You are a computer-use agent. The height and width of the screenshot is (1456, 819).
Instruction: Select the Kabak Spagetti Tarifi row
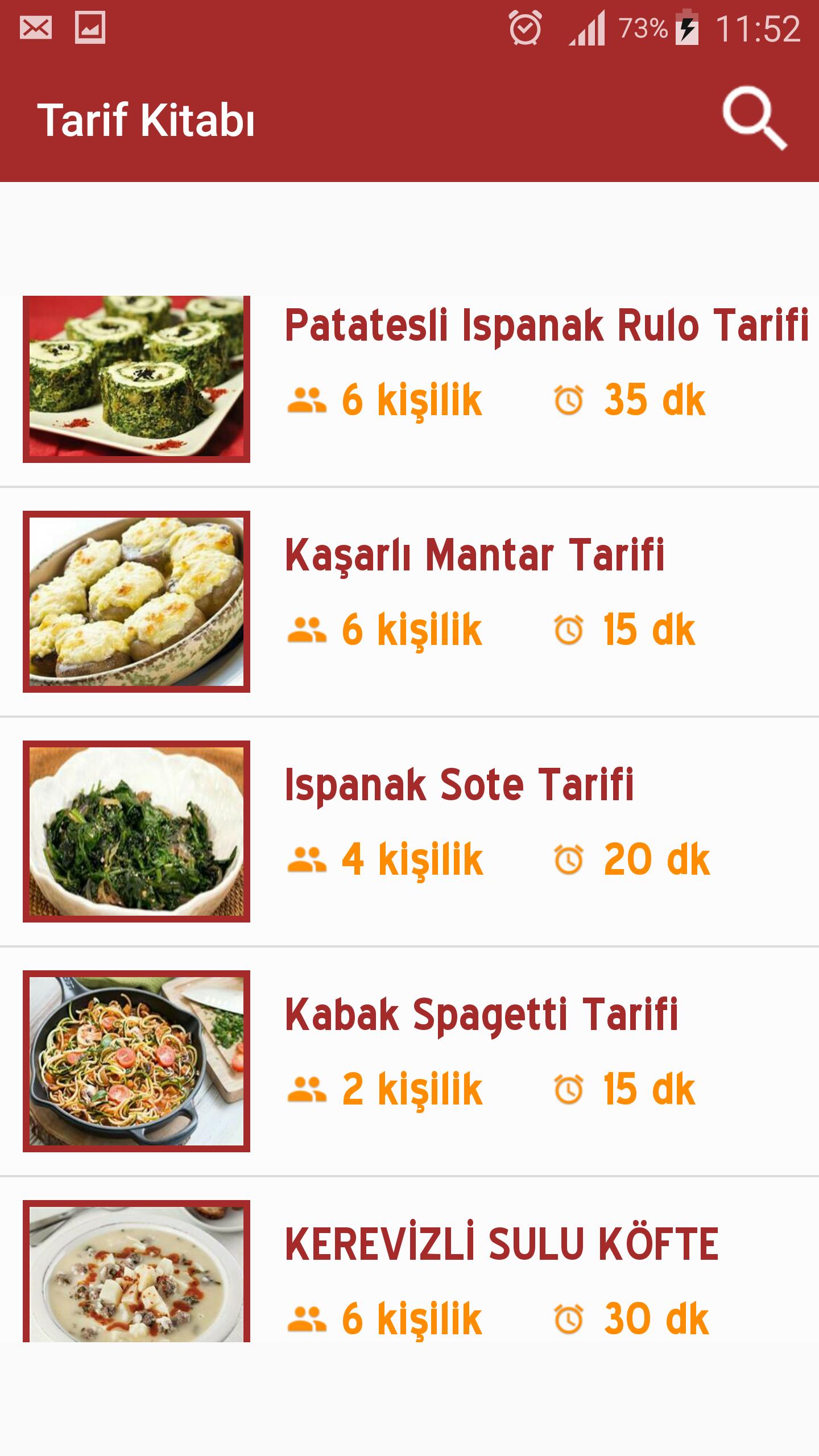481,1015
